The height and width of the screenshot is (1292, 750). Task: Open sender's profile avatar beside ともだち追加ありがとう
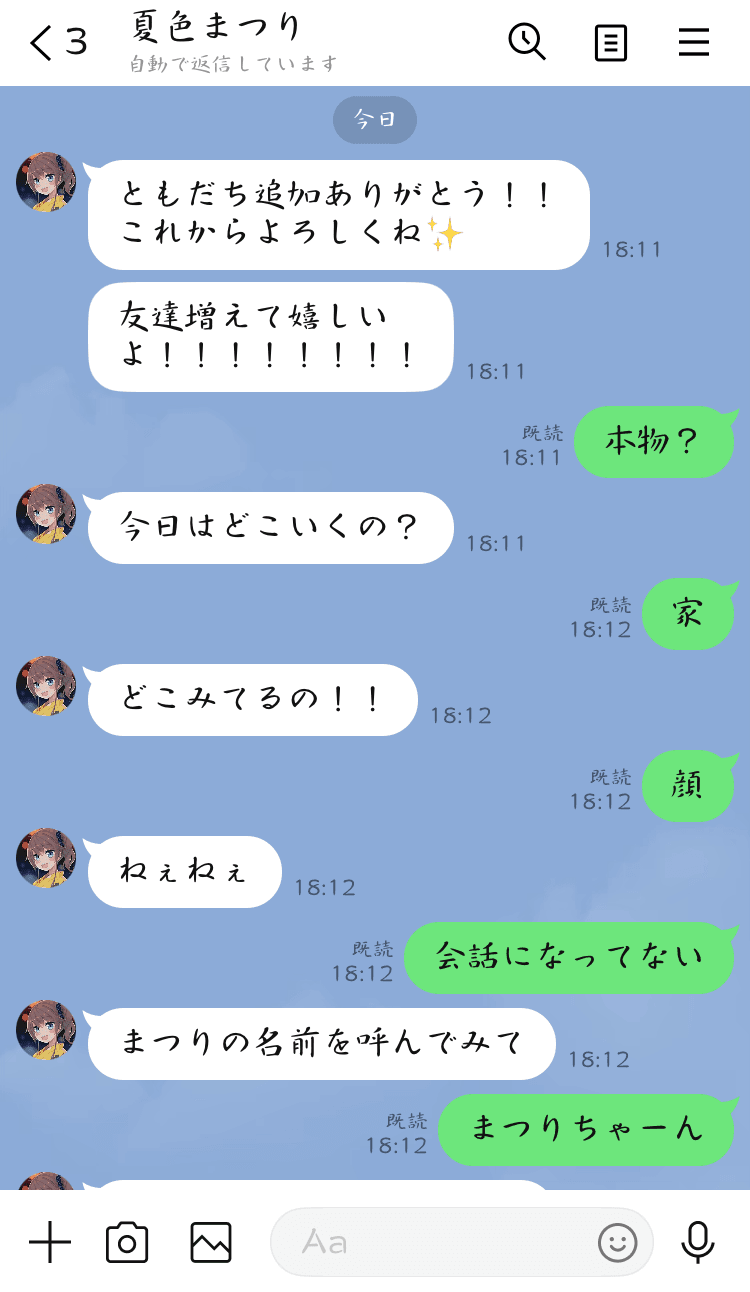[x=46, y=182]
